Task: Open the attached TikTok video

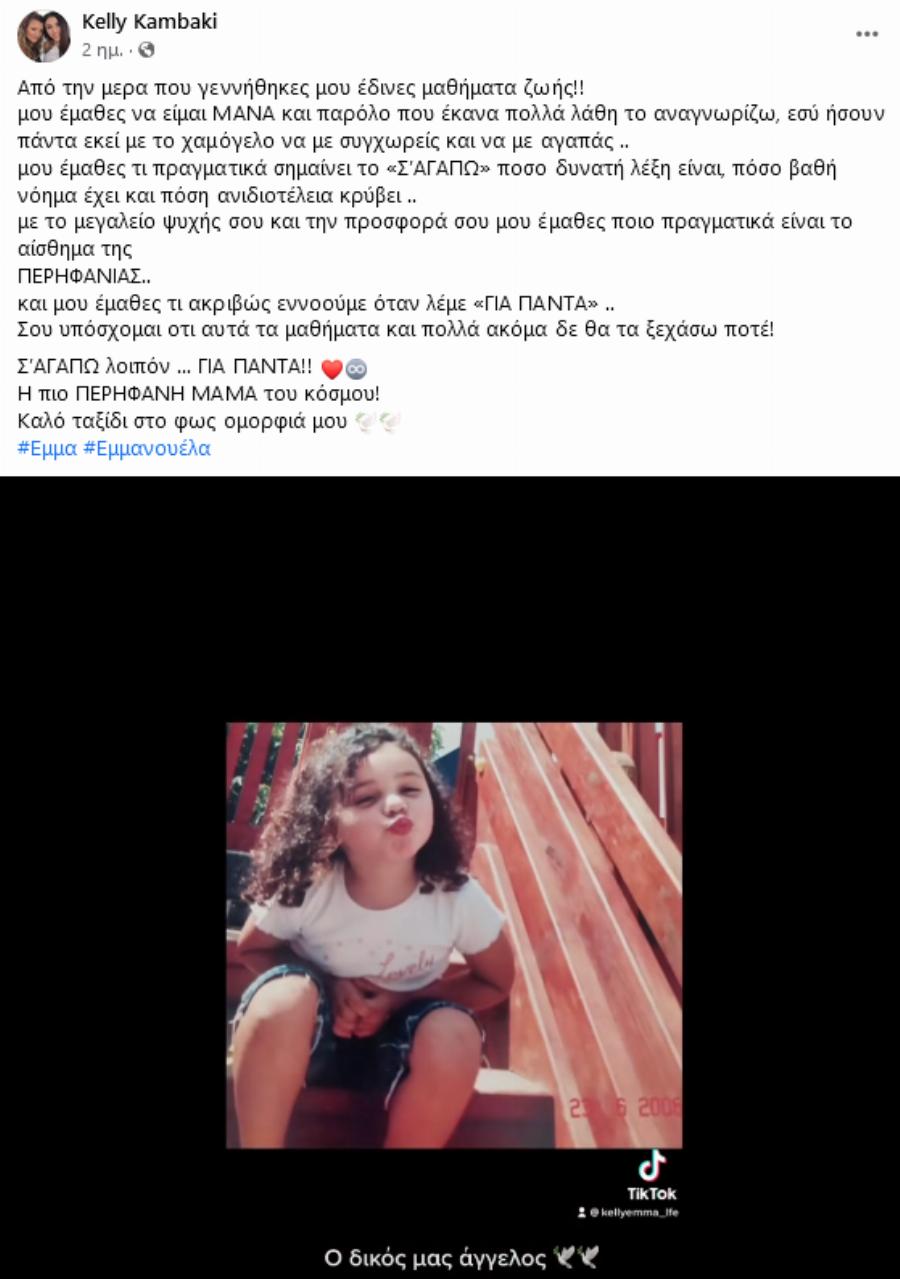Action: point(454,934)
